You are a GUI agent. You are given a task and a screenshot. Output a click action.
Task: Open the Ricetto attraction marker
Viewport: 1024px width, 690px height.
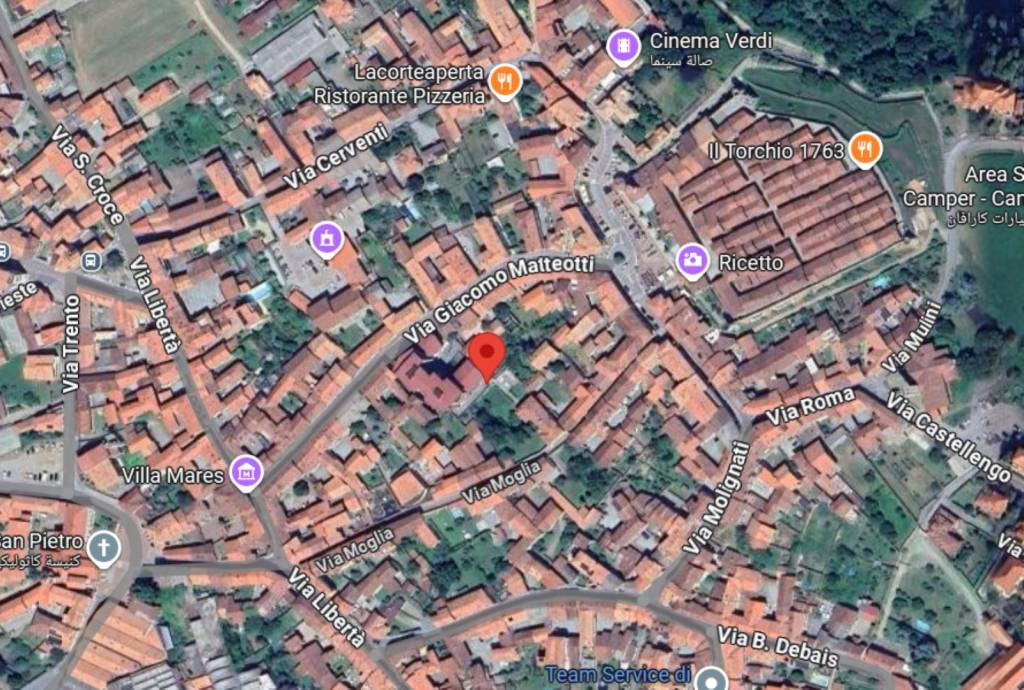pos(691,262)
